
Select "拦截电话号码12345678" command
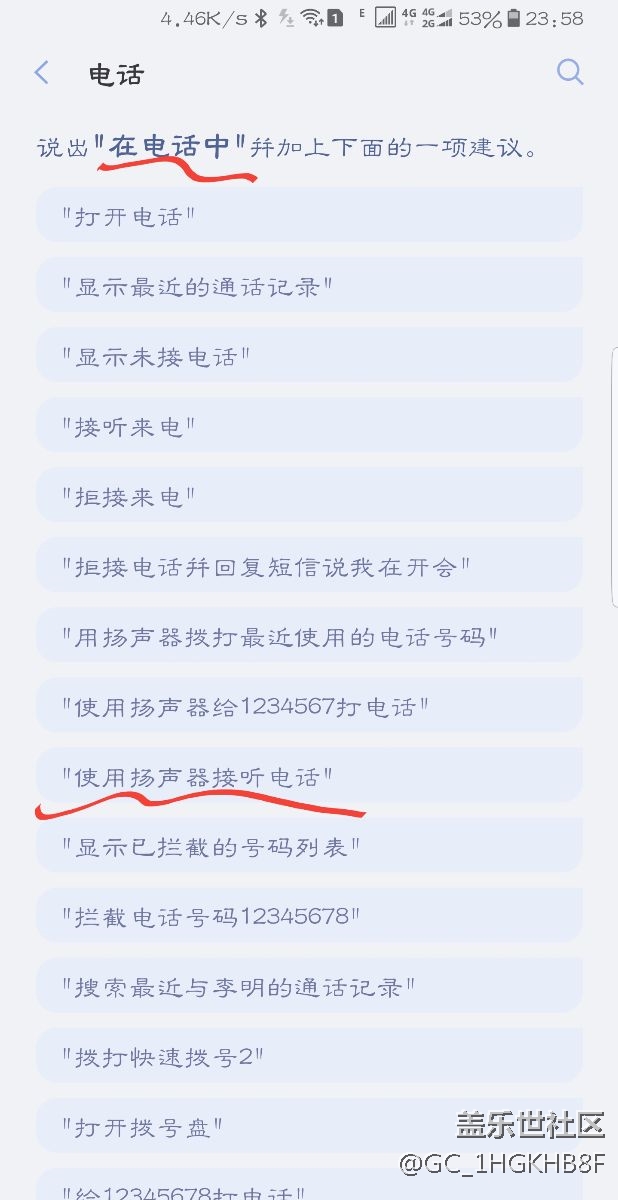click(x=309, y=916)
